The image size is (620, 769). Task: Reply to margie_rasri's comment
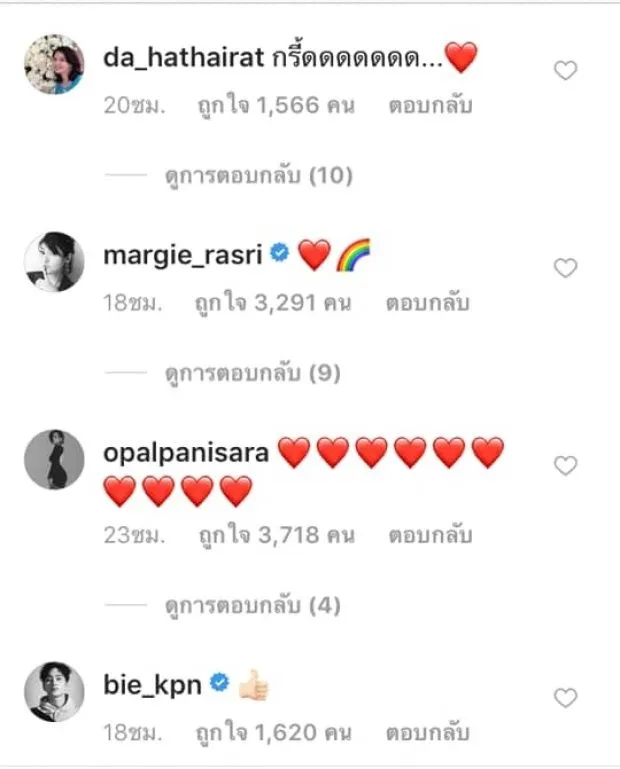click(427, 303)
